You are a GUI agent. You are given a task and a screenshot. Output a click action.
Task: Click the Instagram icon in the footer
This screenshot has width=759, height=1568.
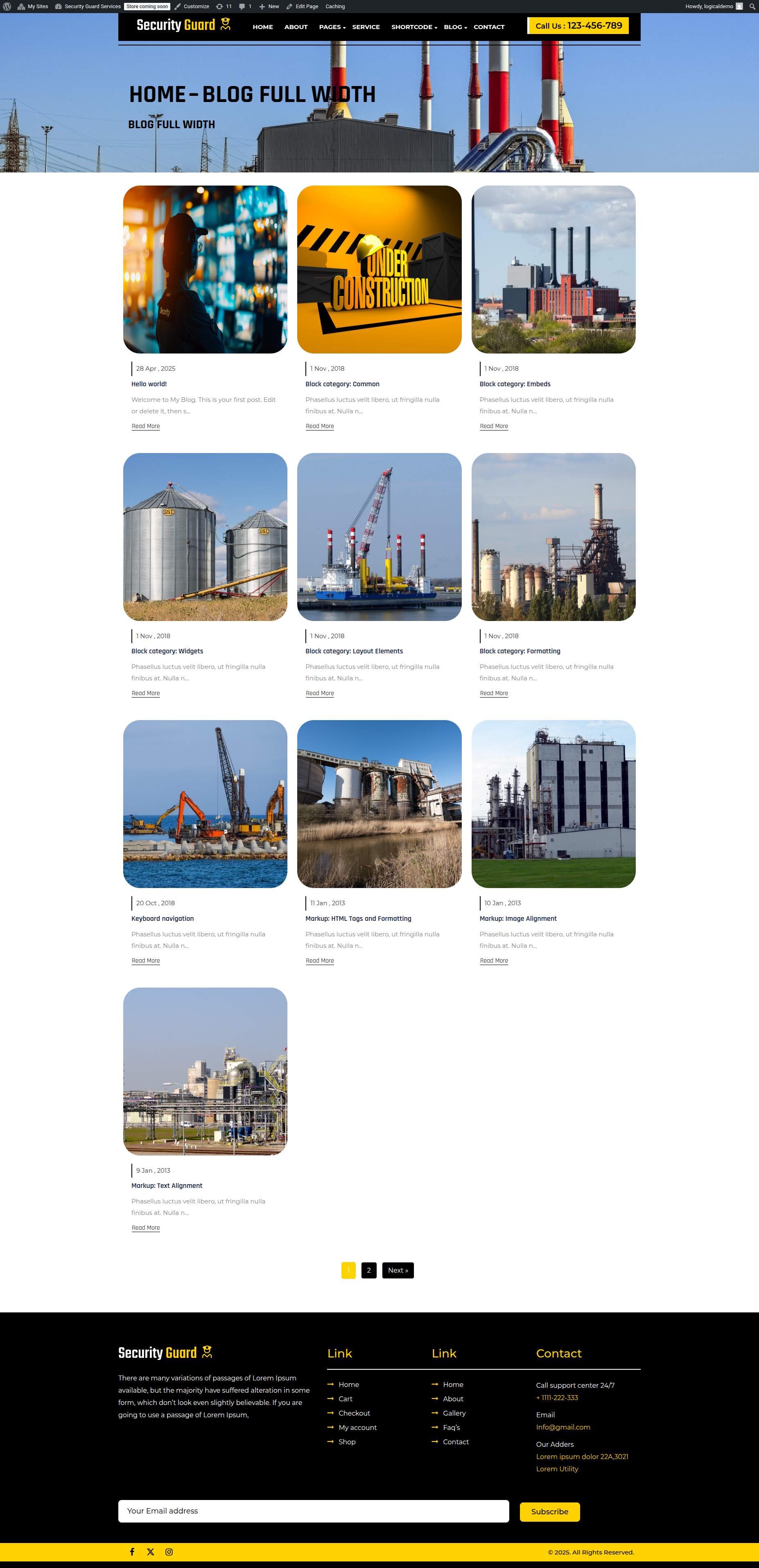point(169,1552)
